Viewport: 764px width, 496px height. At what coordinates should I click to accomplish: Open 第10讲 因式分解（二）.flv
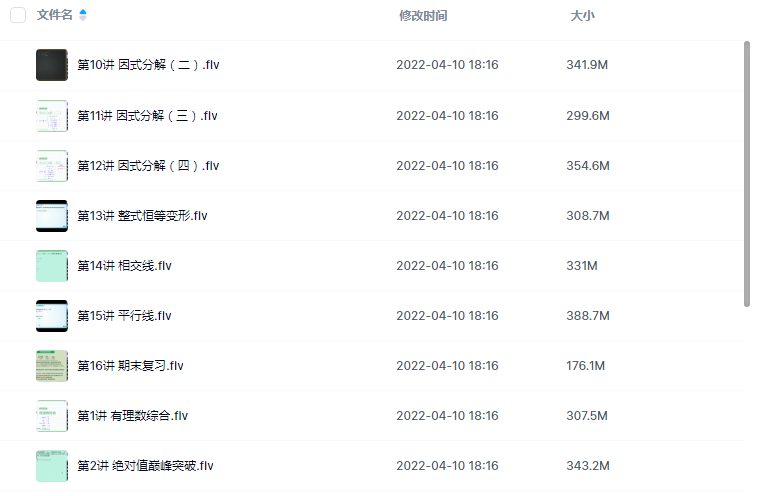pos(147,65)
